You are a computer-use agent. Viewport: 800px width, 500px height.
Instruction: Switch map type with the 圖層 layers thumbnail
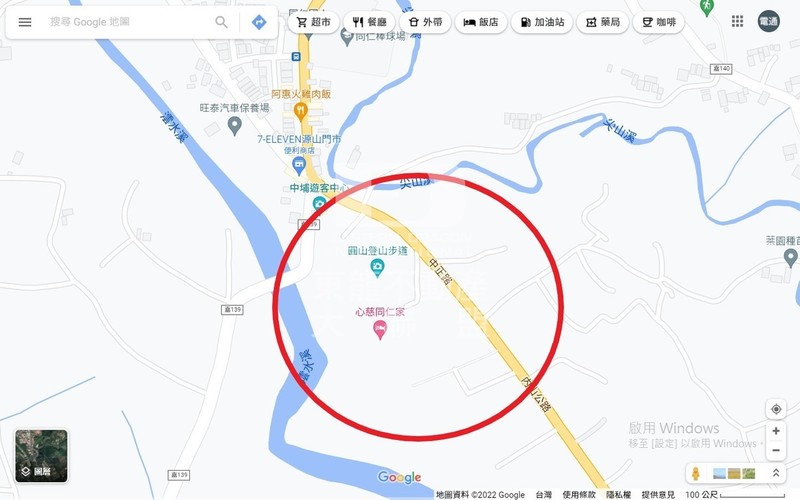42,456
